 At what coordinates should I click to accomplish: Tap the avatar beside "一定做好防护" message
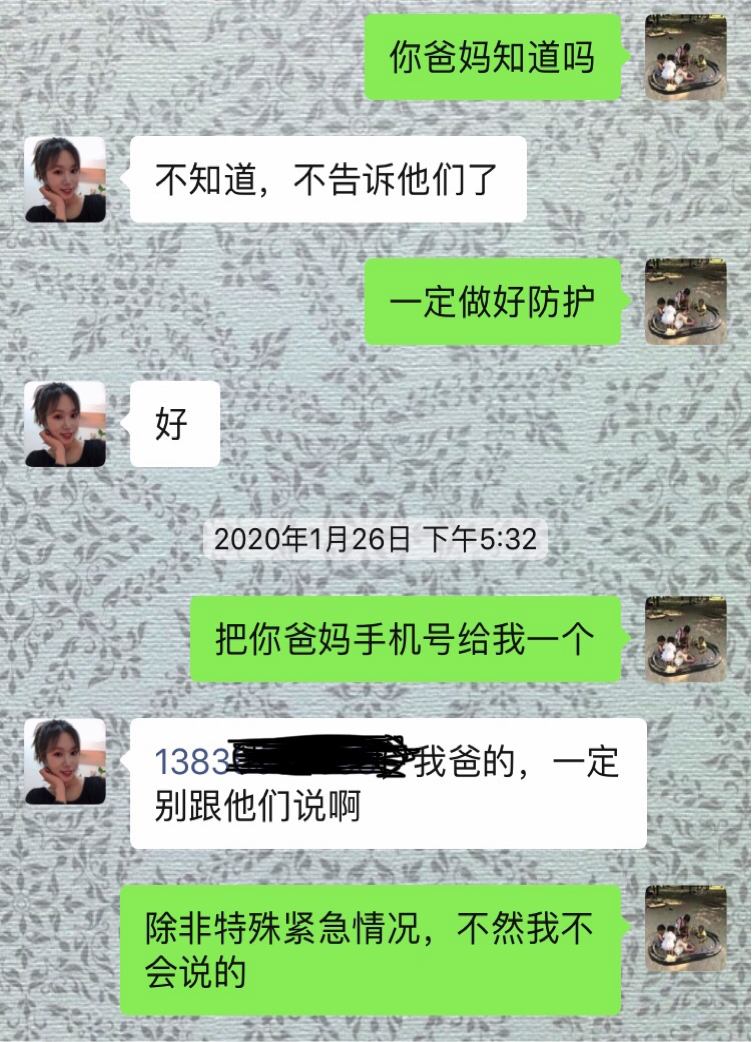tap(685, 301)
